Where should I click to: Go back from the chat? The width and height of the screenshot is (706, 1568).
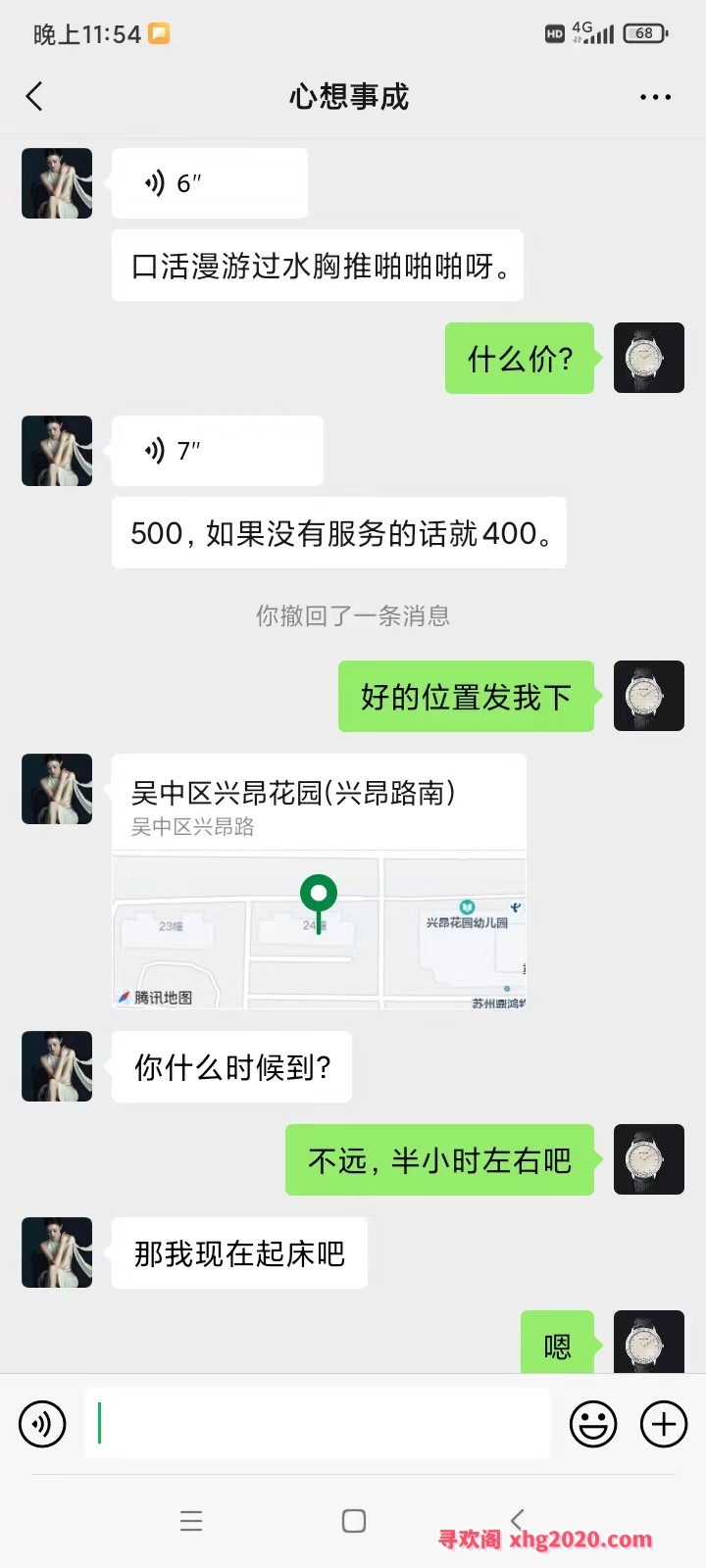click(x=34, y=96)
